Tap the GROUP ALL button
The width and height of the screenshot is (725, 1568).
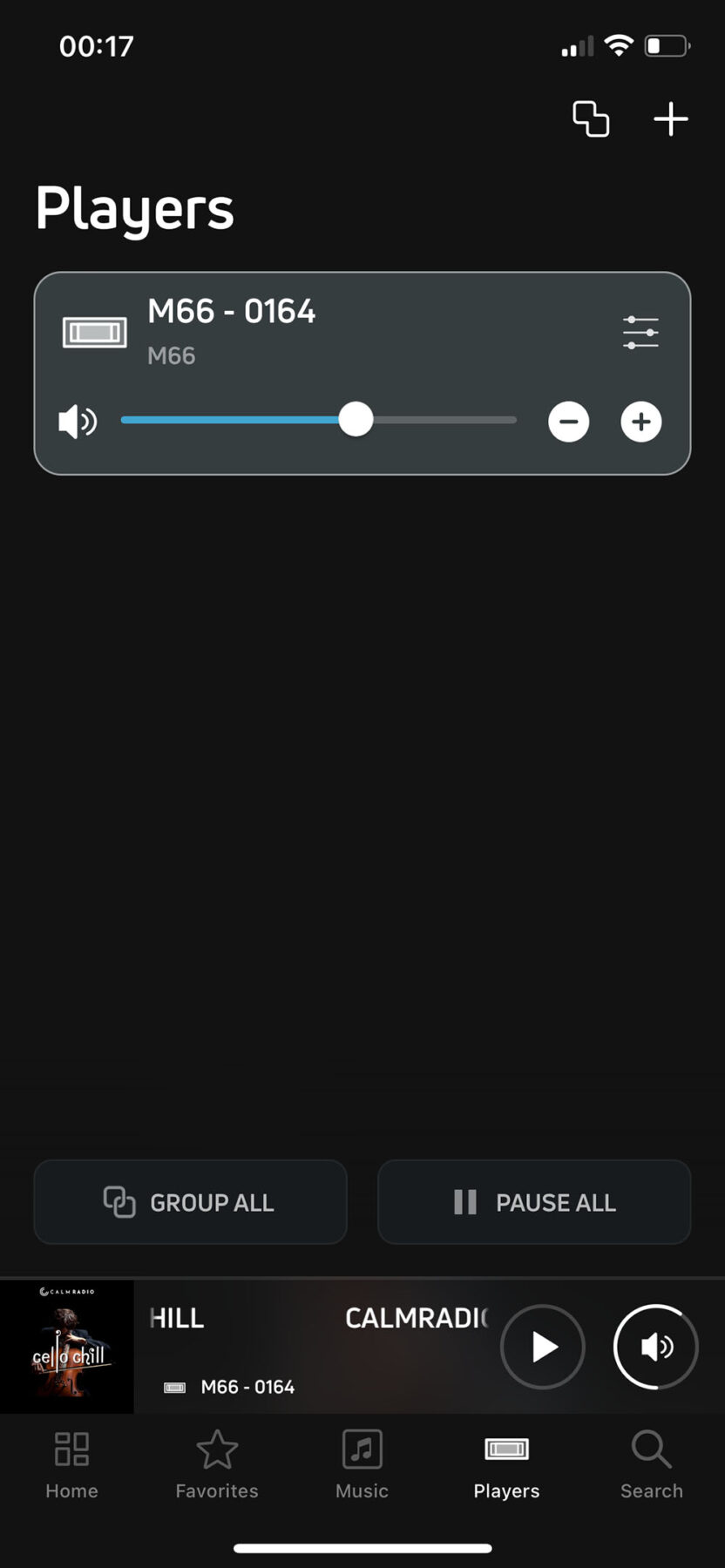click(x=190, y=1202)
